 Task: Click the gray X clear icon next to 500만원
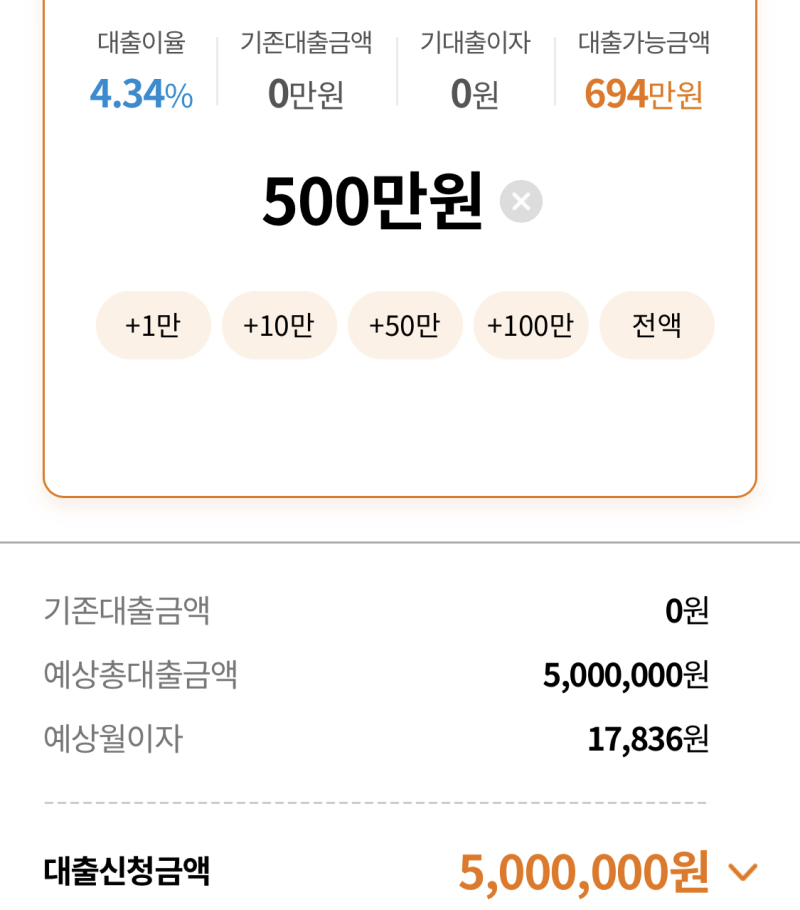pyautogui.click(x=520, y=201)
